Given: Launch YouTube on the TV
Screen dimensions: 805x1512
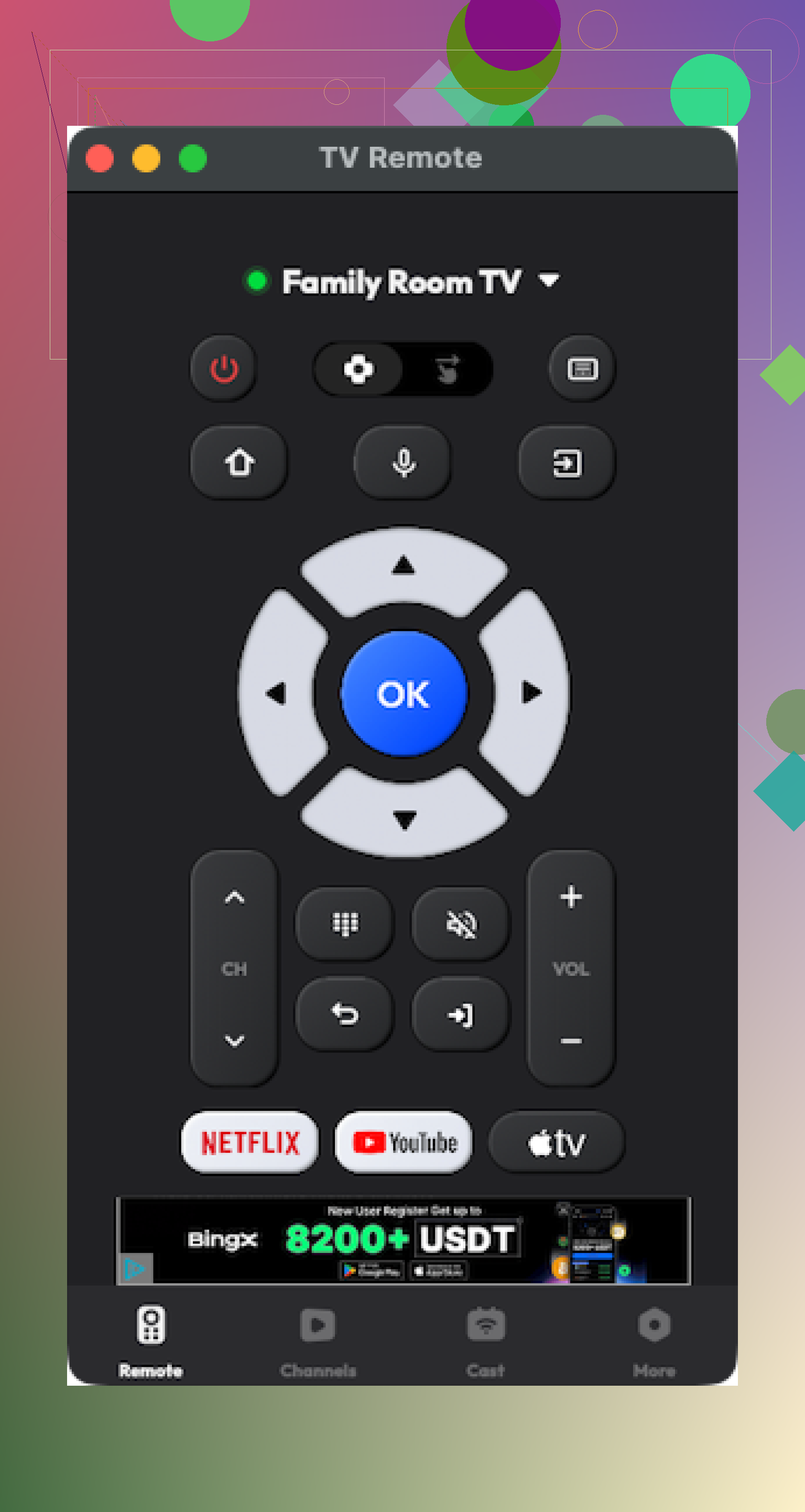Looking at the screenshot, I should (404, 1143).
